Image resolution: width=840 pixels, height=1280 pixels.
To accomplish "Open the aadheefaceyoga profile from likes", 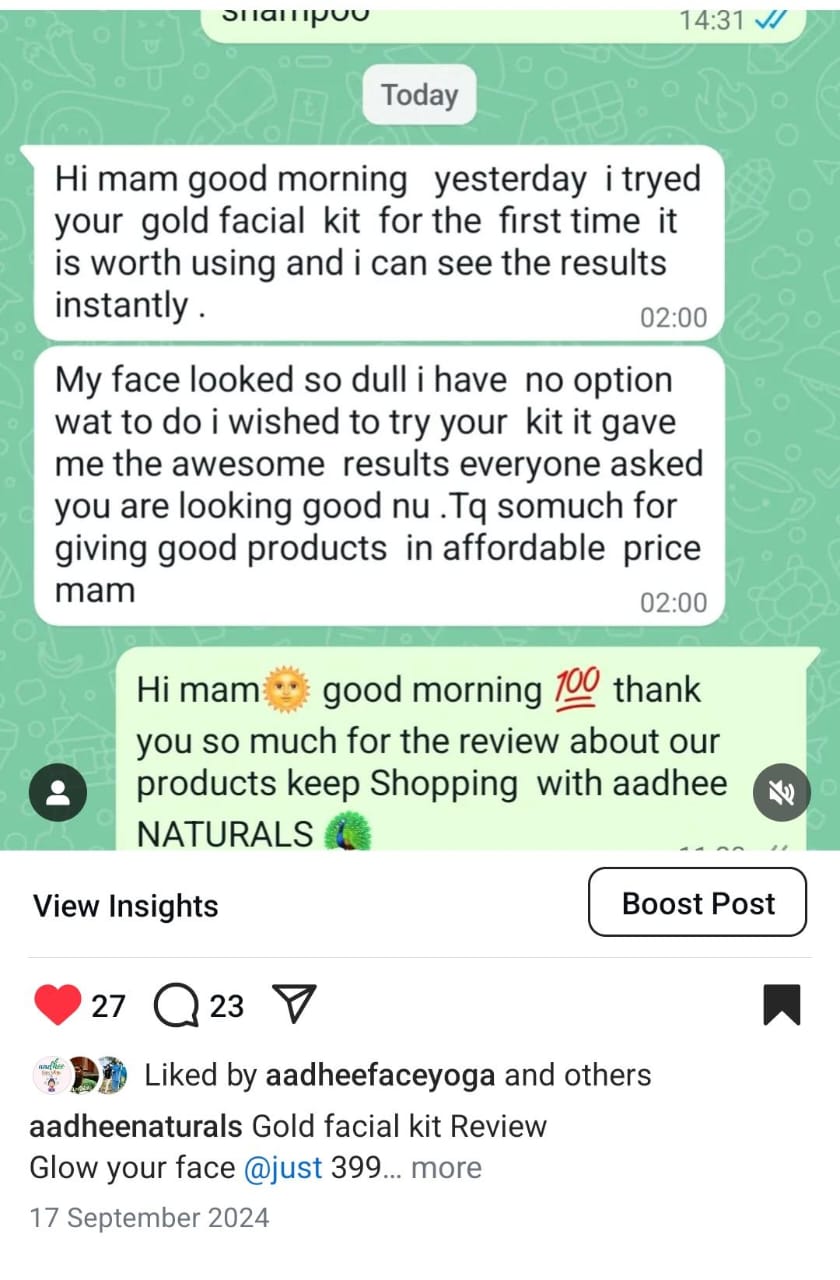I will click(380, 1075).
